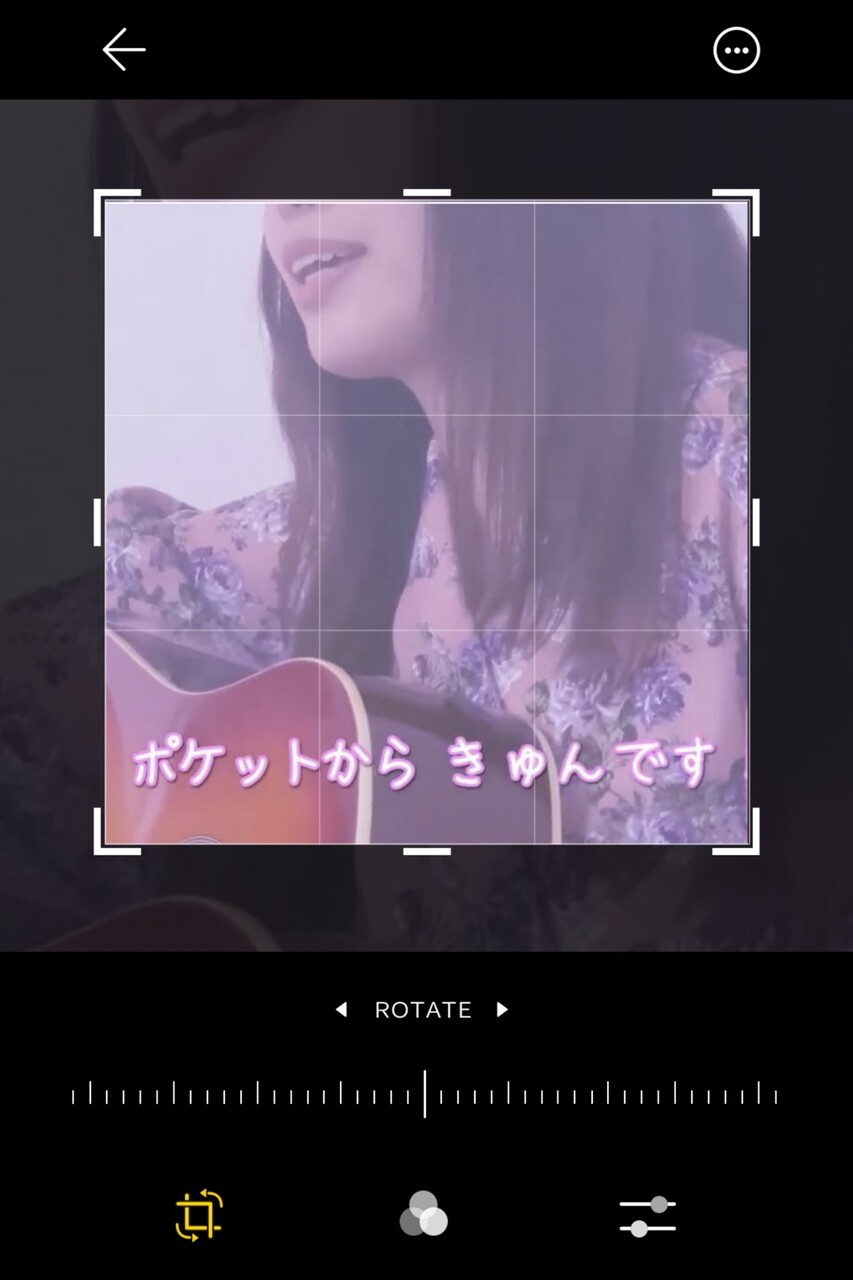853x1280 pixels.
Task: Tap the bottom edge crop handle
Action: (426, 852)
